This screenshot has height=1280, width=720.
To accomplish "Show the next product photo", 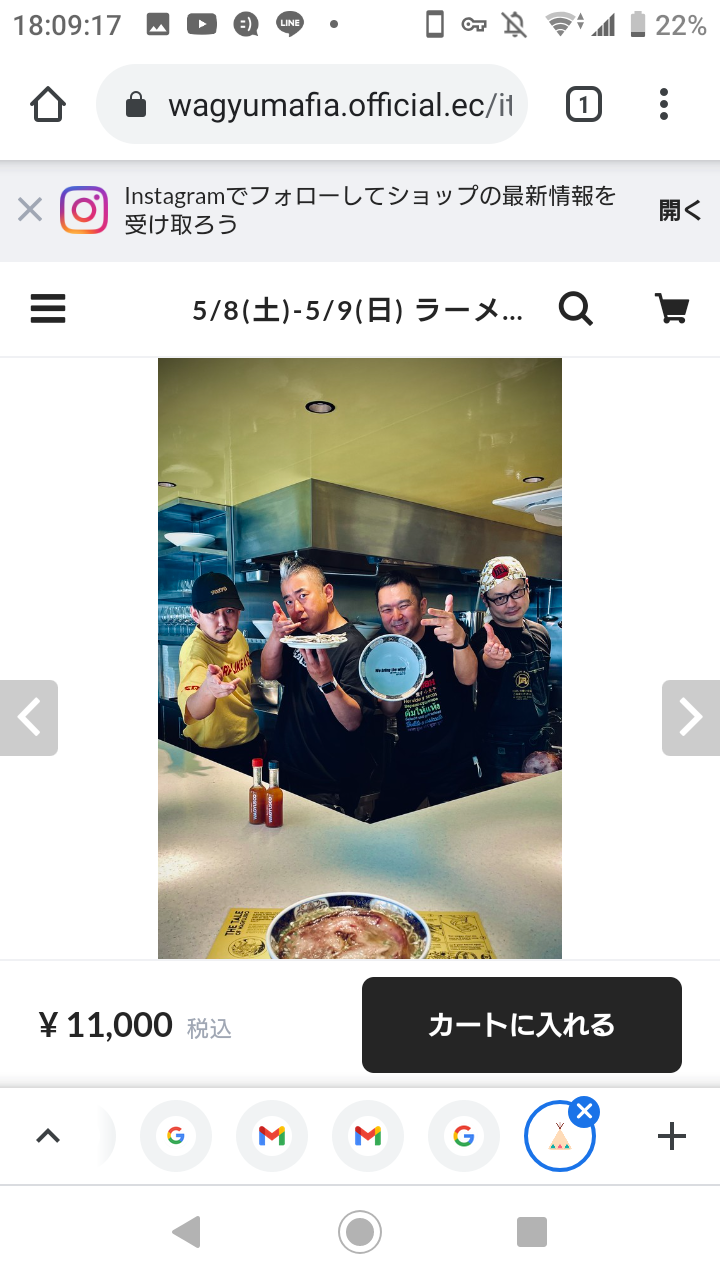I will (x=691, y=718).
